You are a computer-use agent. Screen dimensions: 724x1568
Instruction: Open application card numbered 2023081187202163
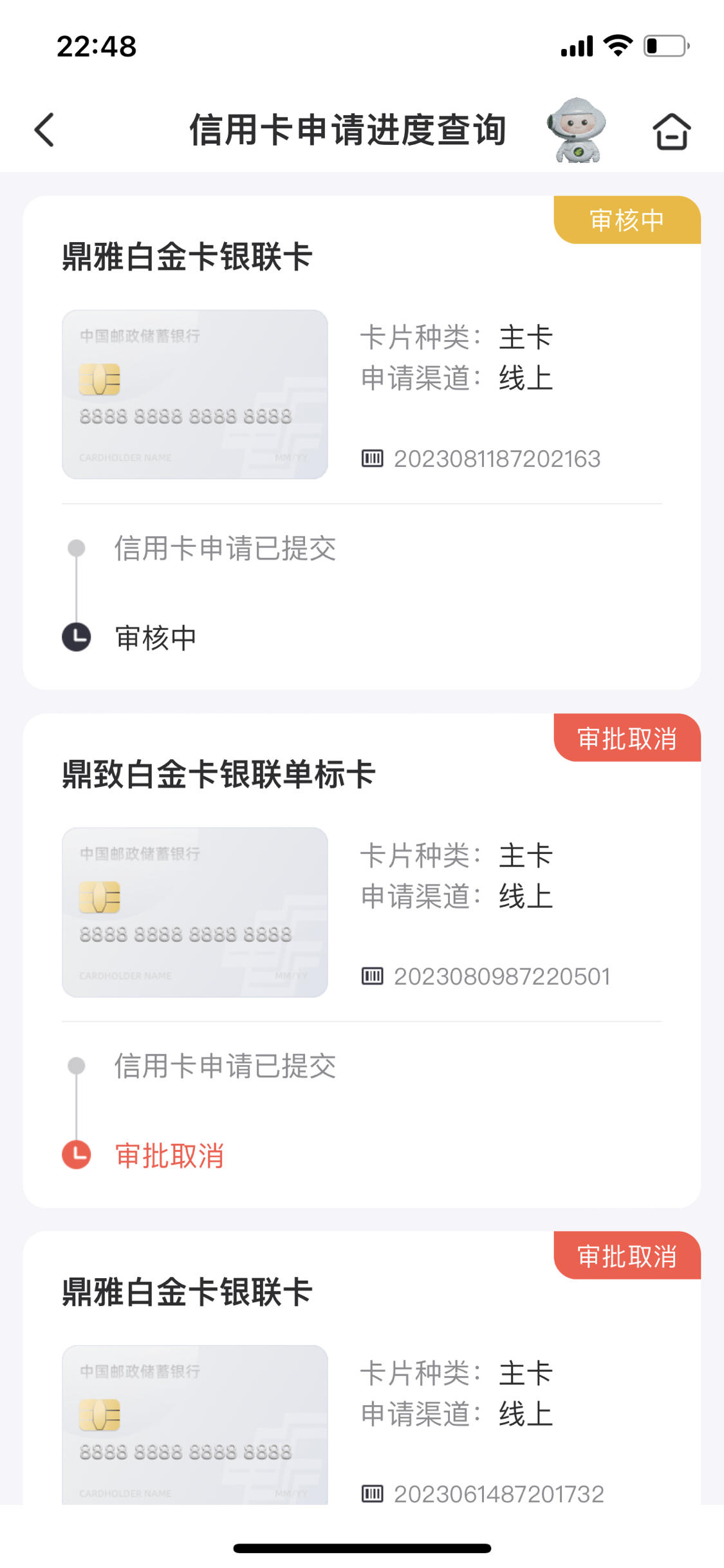(362, 442)
